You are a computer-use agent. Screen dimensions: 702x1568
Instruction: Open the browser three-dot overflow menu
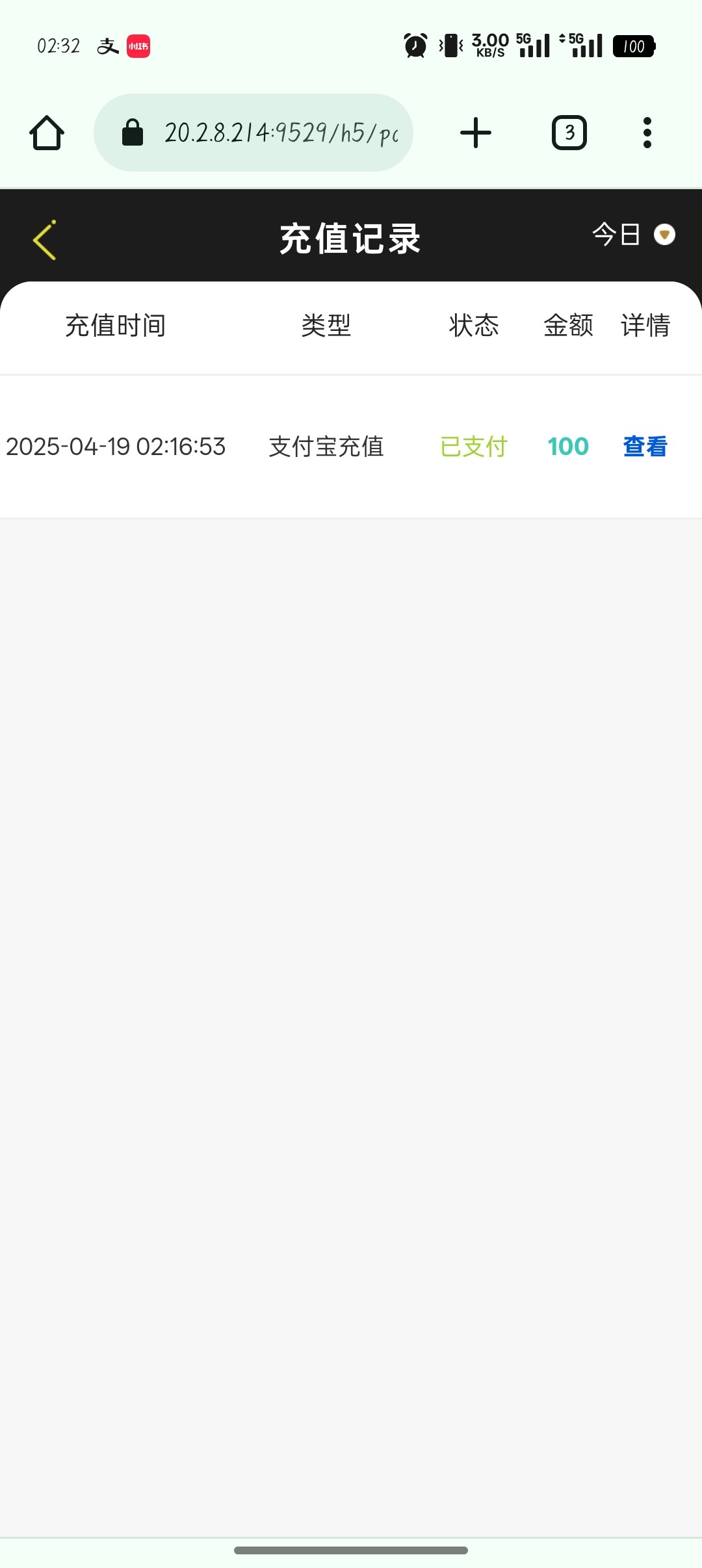pyautogui.click(x=647, y=132)
